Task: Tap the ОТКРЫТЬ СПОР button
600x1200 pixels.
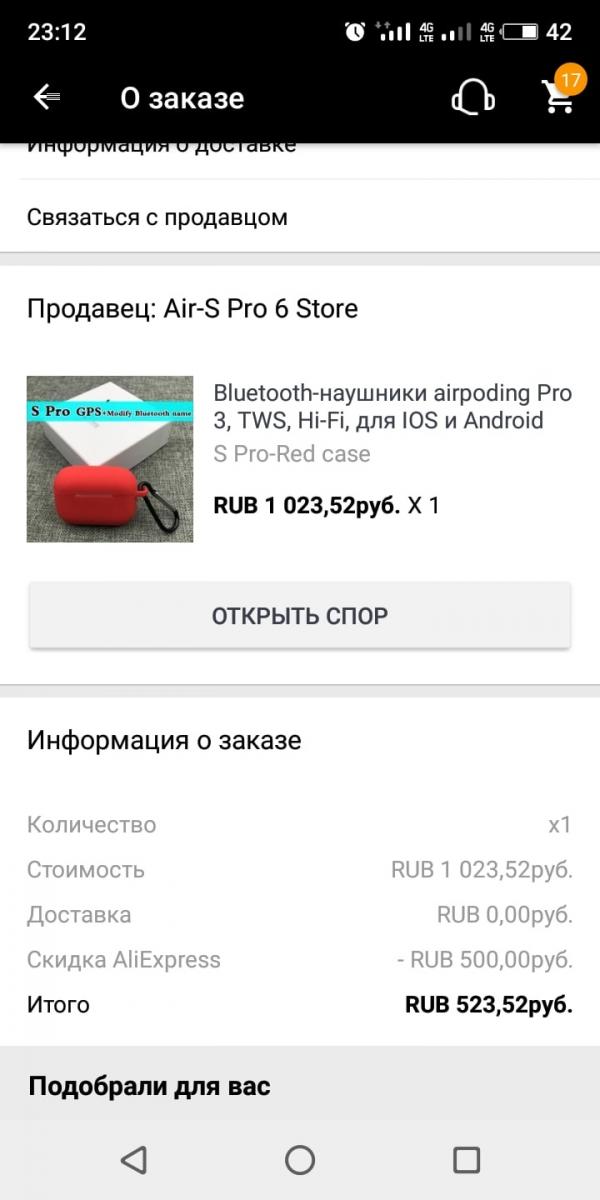Action: [300, 615]
